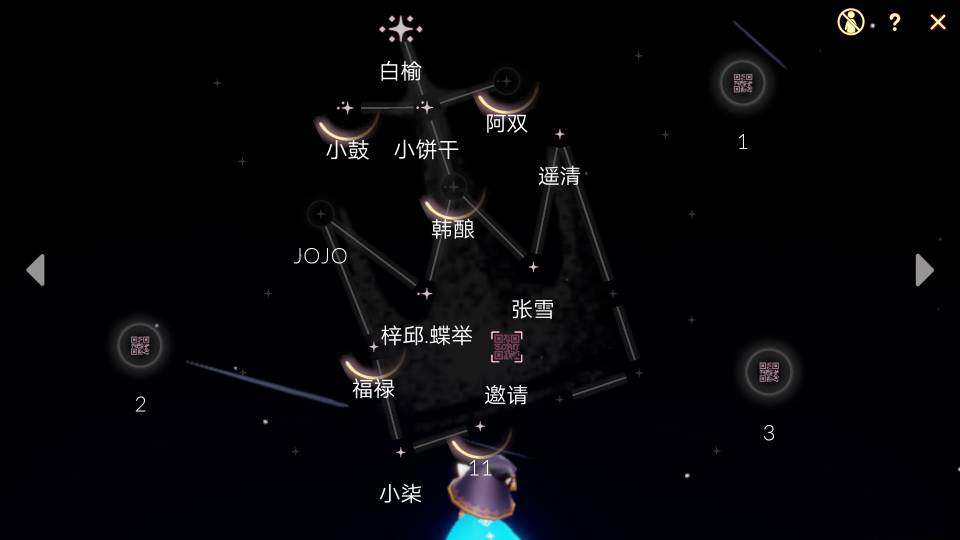This screenshot has height=540, width=960.
Task: Select friend star 张雪
Action: pos(533,267)
